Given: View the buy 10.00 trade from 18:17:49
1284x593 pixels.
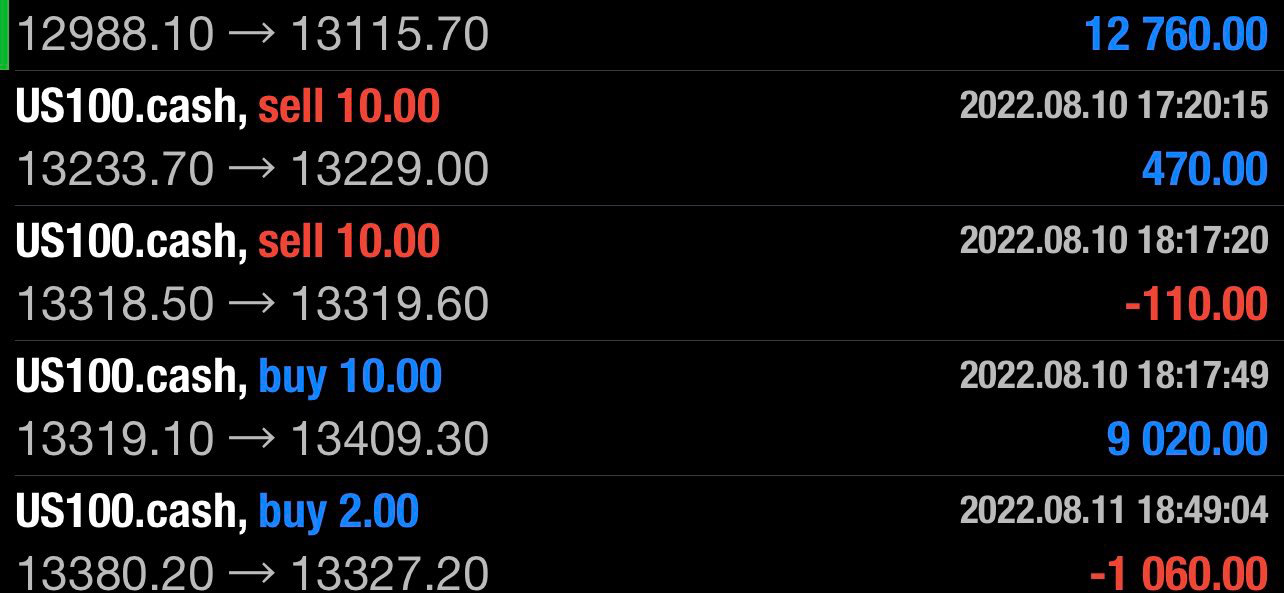Looking at the screenshot, I should coord(640,408).
